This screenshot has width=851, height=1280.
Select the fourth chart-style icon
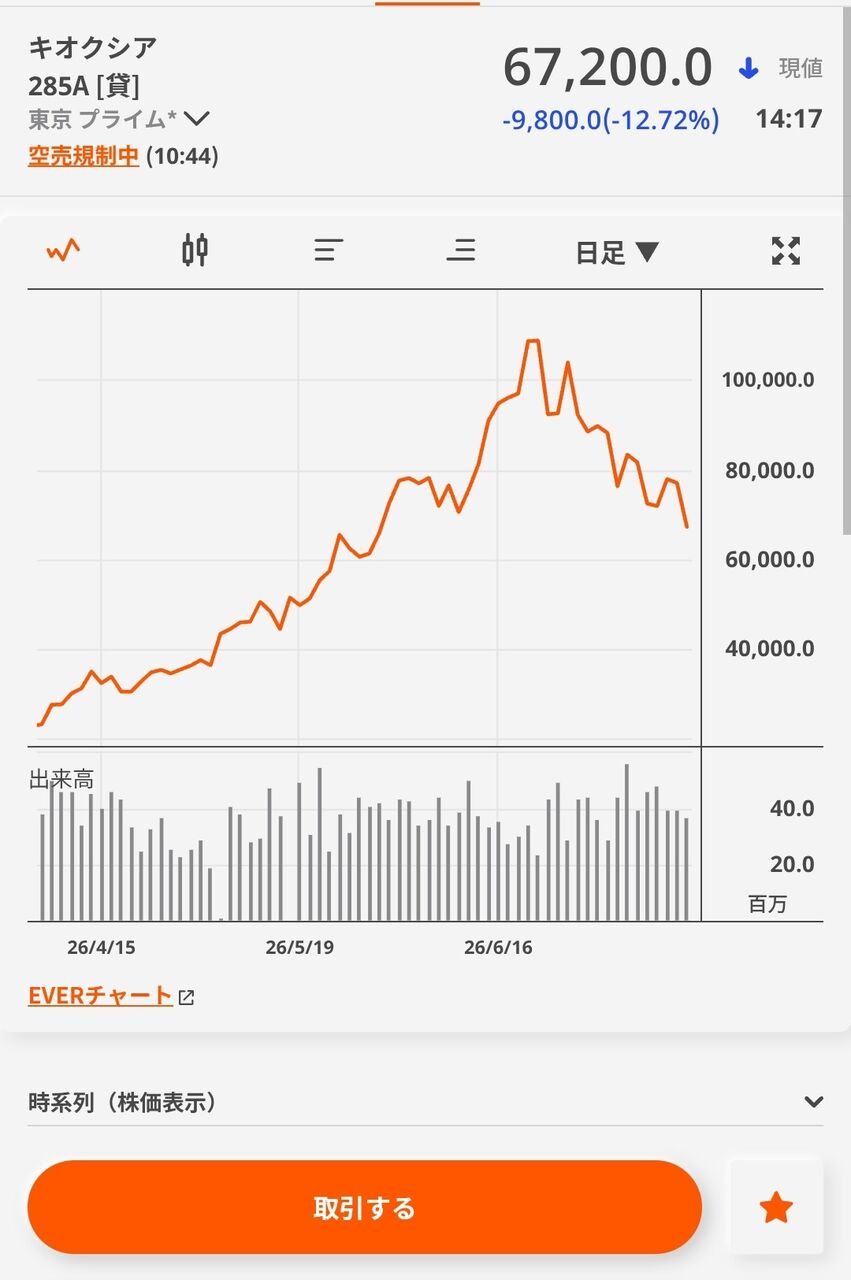tap(460, 250)
